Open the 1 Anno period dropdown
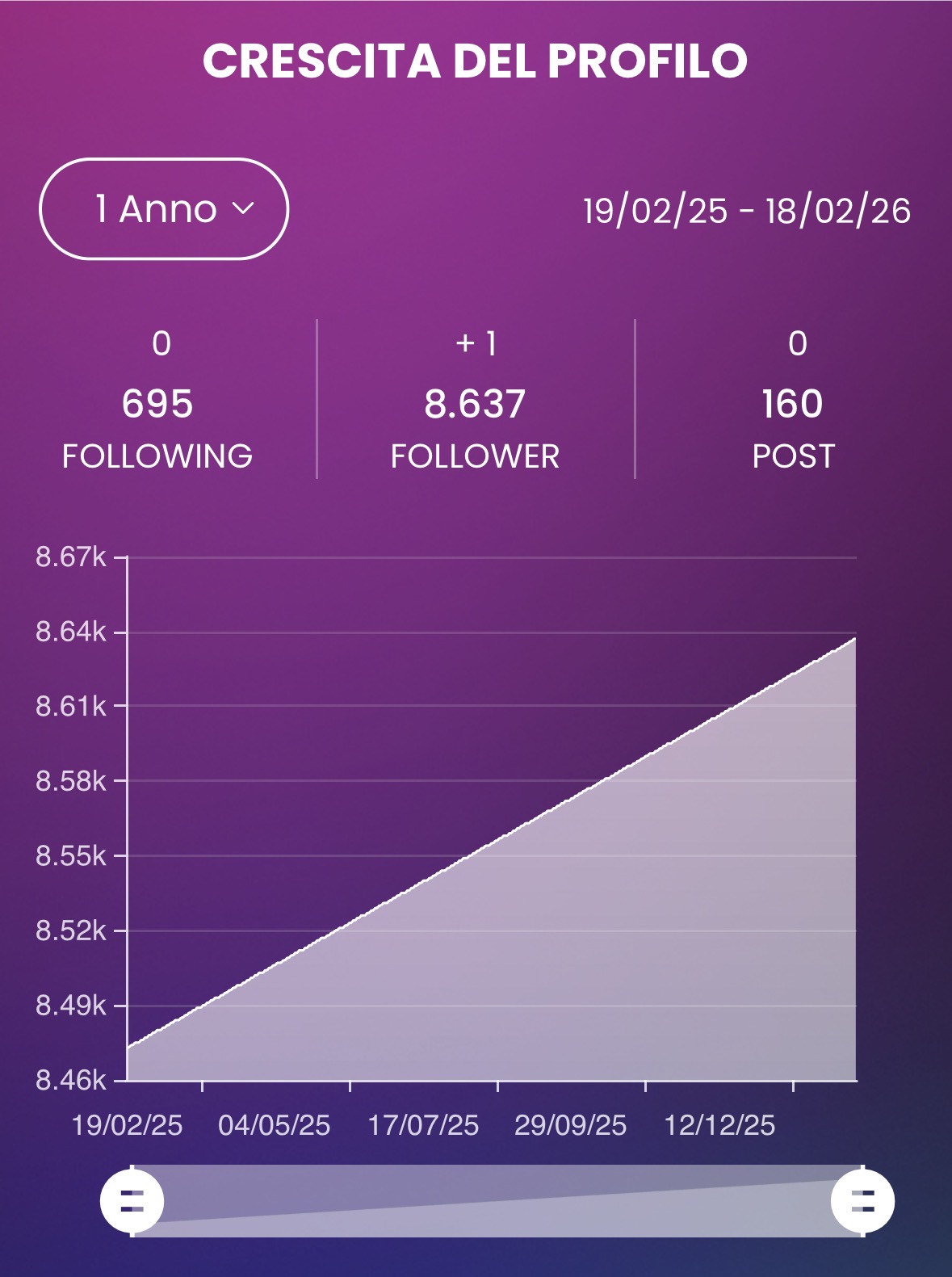The width and height of the screenshot is (952, 1277). click(x=164, y=209)
